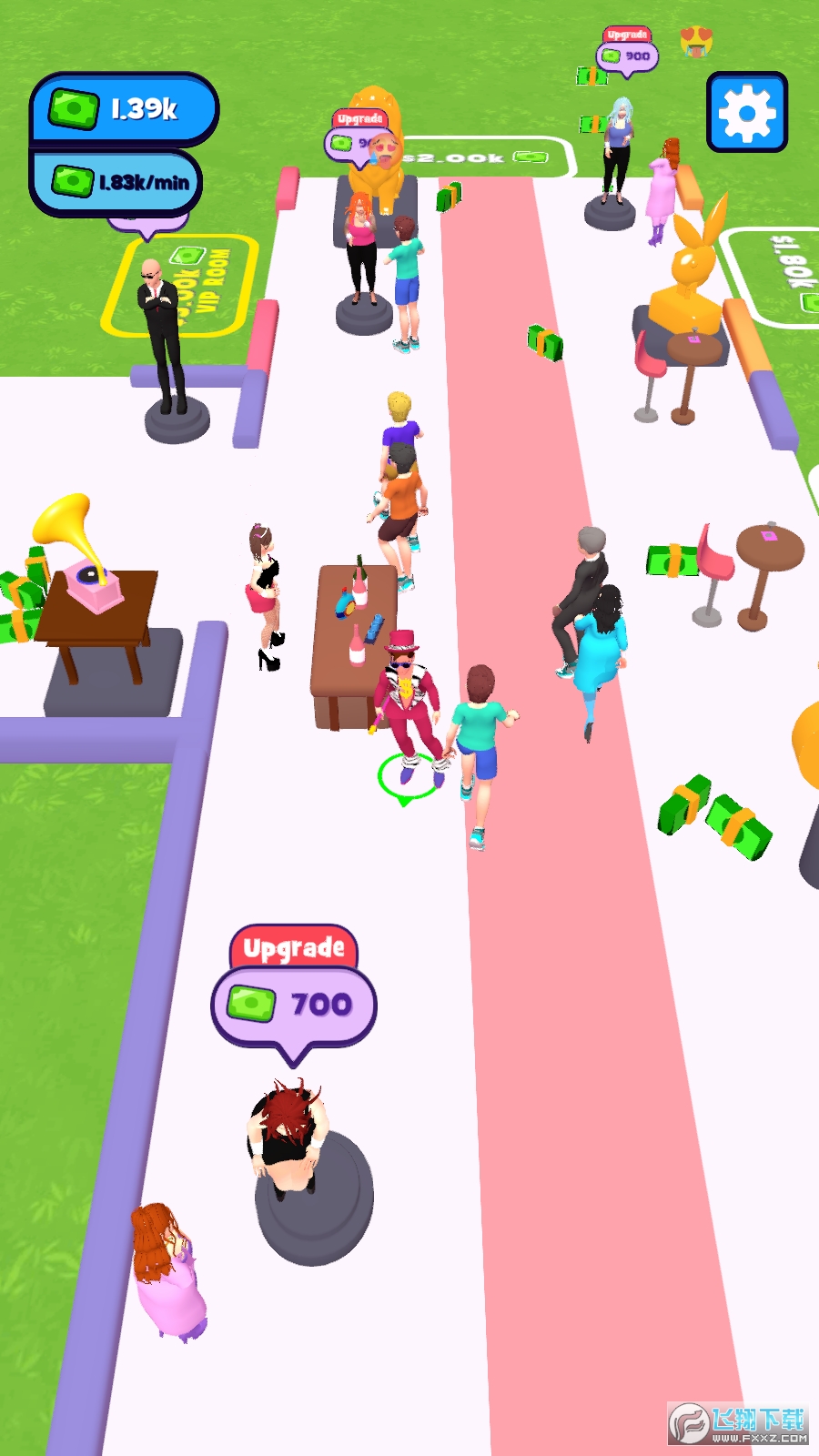Open the settings gear
This screenshot has height=1456, width=819.
click(746, 112)
